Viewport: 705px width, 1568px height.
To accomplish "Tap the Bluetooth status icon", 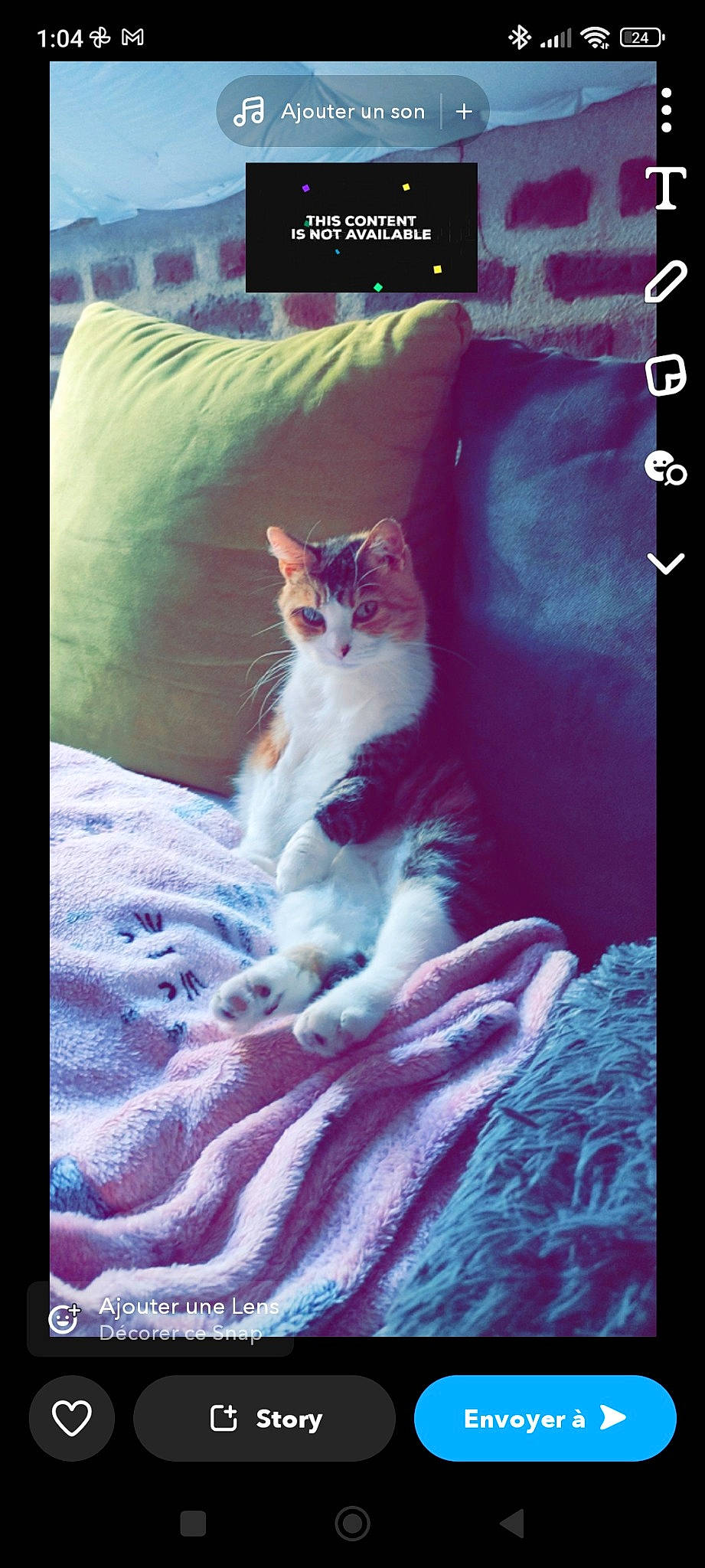I will tap(520, 35).
